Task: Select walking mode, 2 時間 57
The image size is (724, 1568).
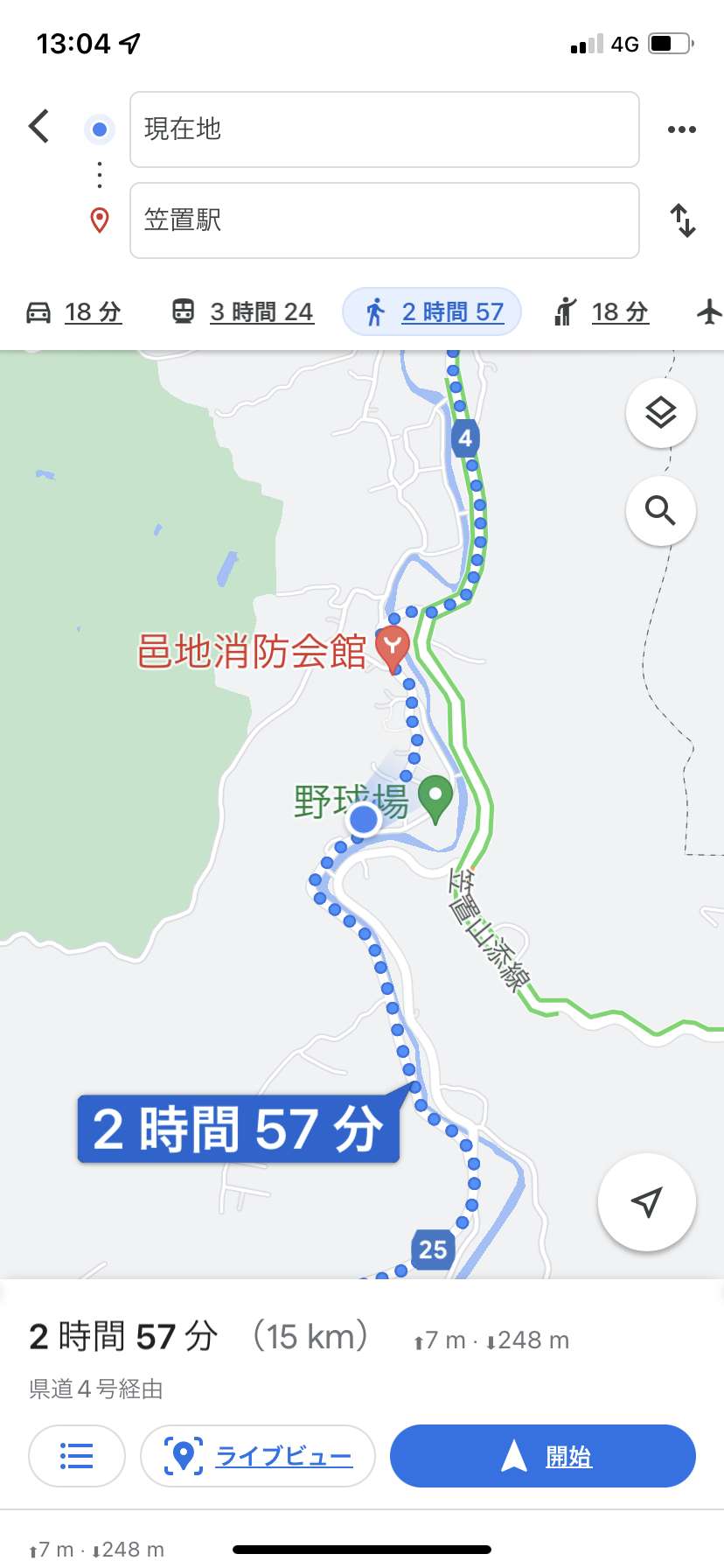Action: (432, 312)
